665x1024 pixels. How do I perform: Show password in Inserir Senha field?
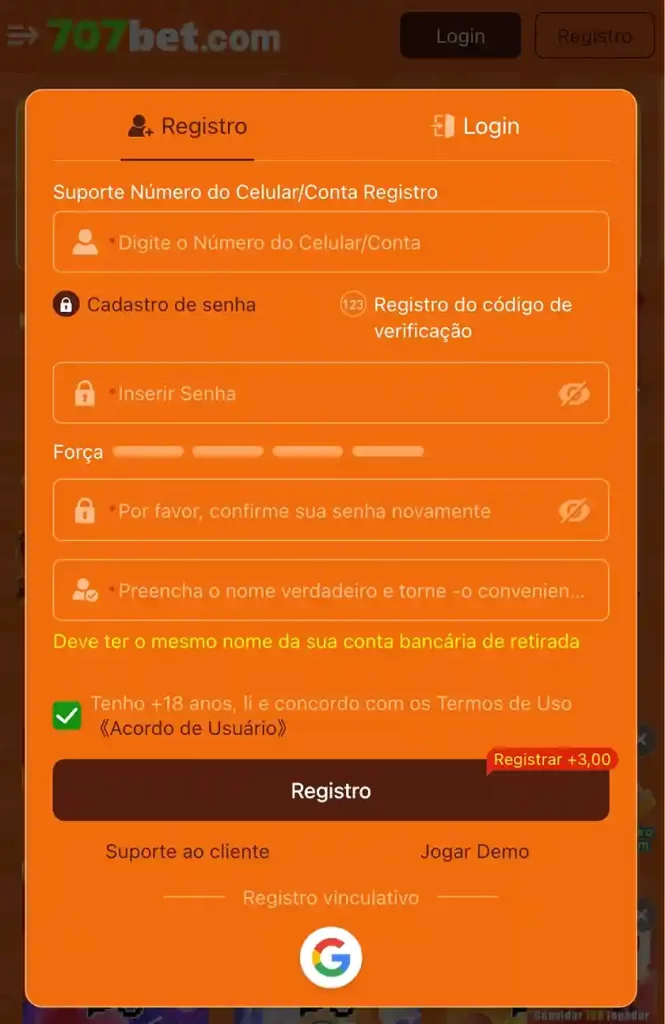pos(574,394)
